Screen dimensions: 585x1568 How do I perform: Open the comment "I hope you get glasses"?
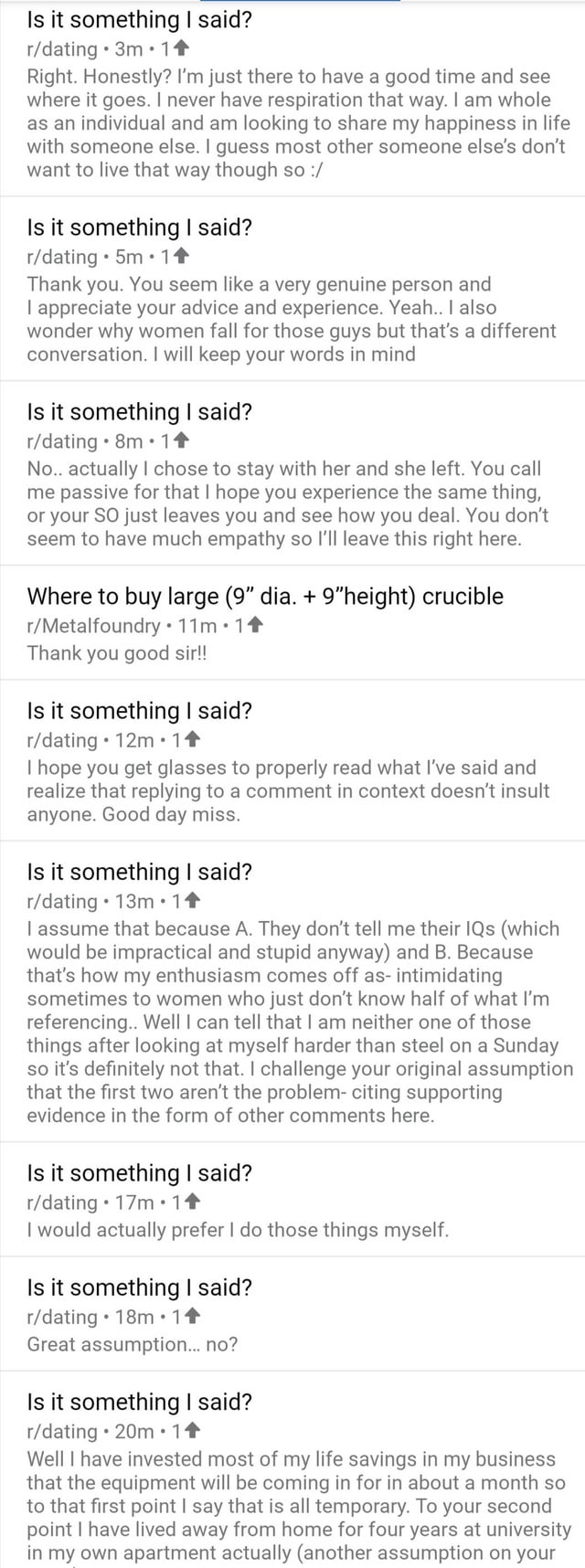pos(292,790)
